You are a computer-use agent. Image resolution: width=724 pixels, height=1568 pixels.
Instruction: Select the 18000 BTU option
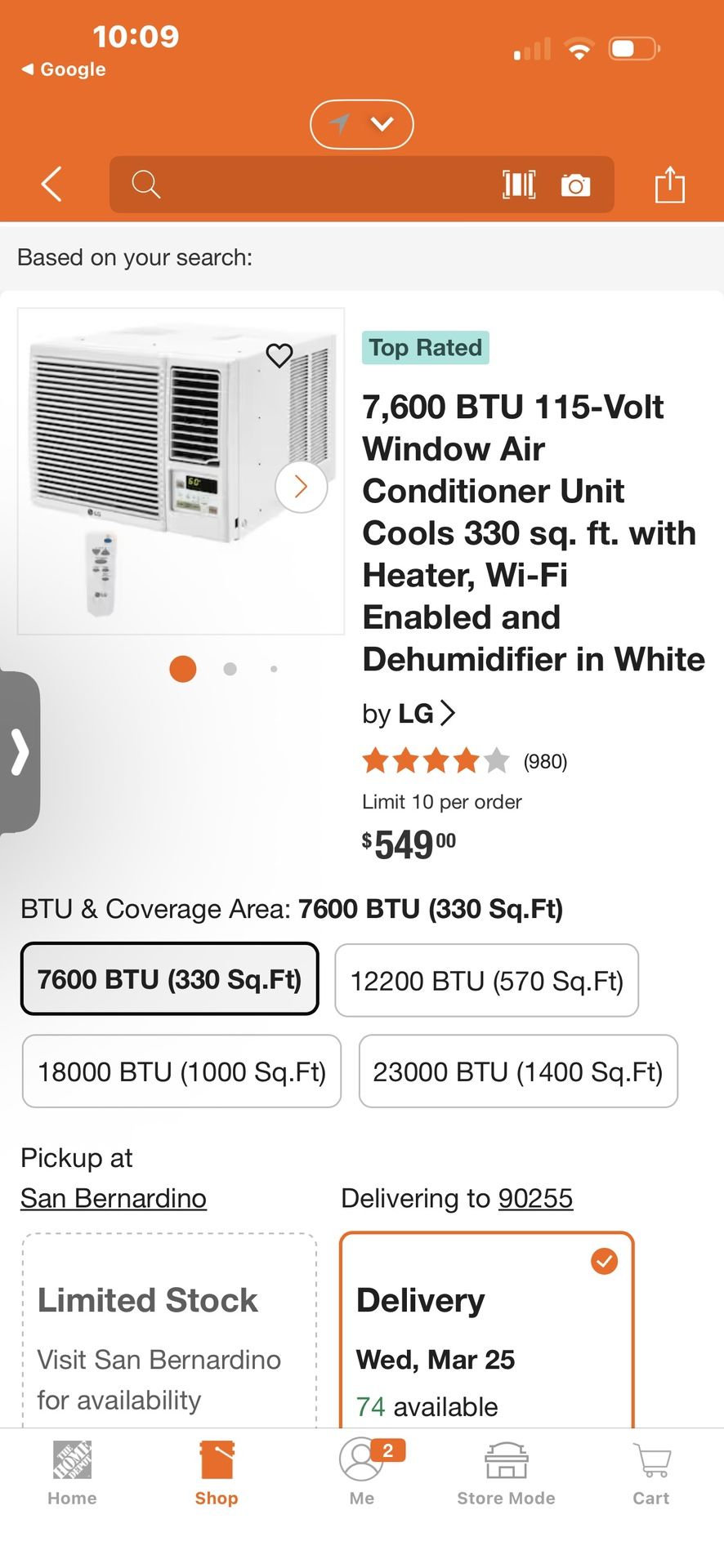click(181, 1071)
